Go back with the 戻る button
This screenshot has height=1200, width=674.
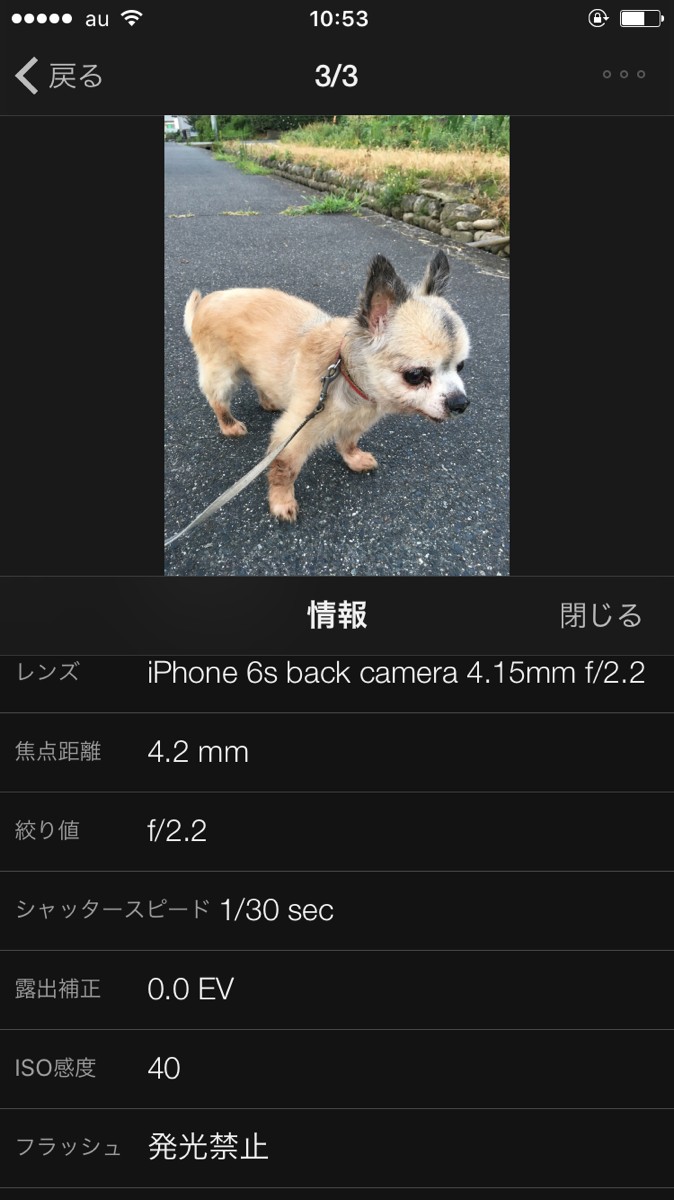click(60, 76)
